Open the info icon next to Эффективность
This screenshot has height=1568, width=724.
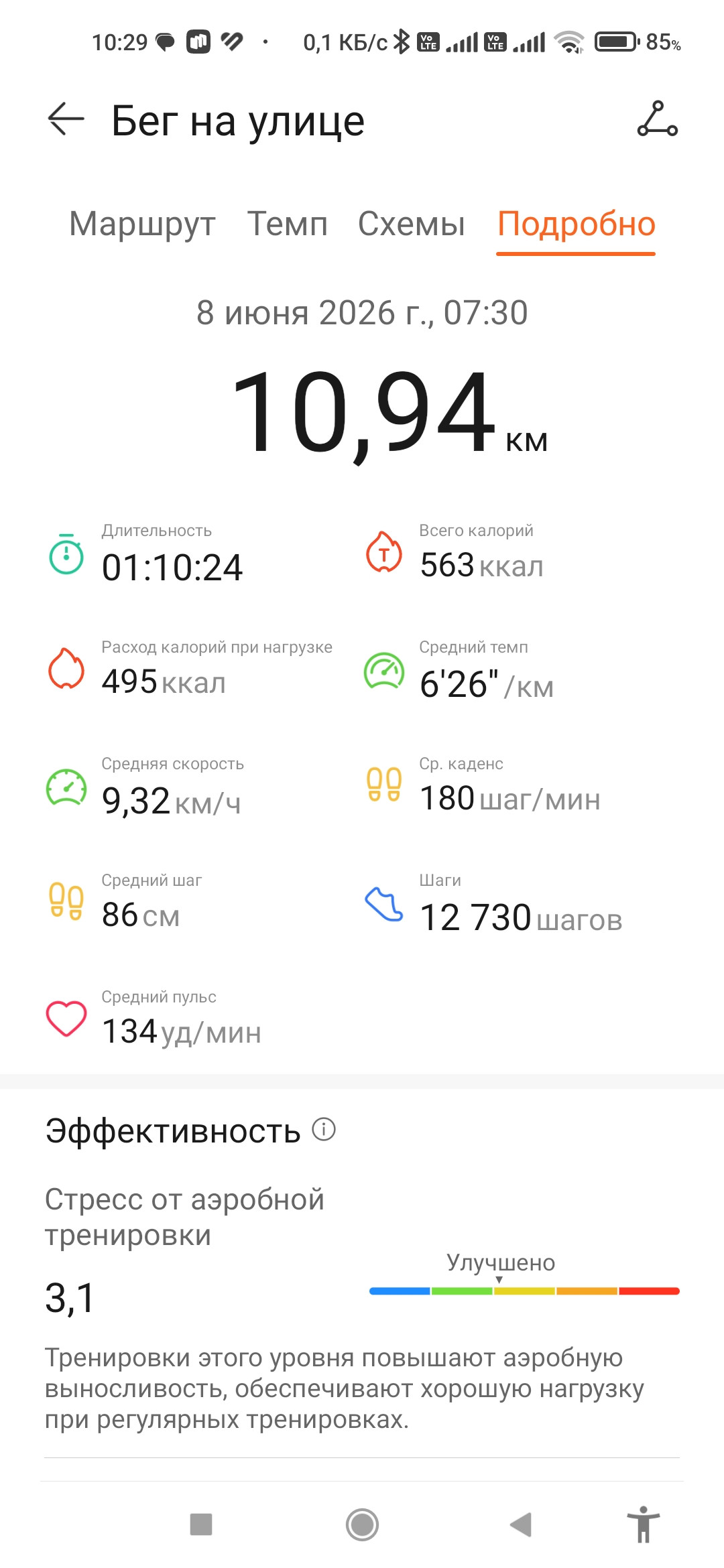(324, 1129)
